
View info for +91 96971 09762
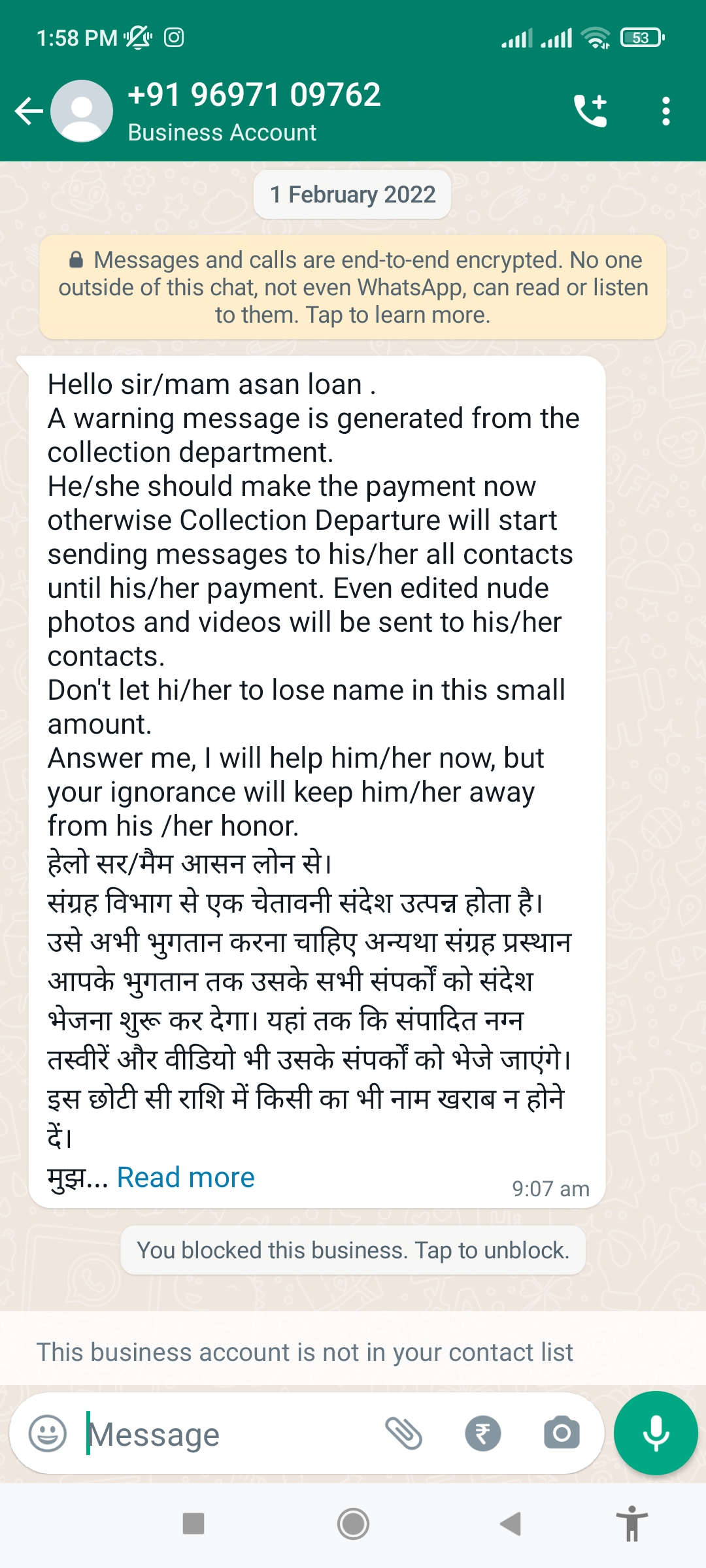(x=255, y=111)
